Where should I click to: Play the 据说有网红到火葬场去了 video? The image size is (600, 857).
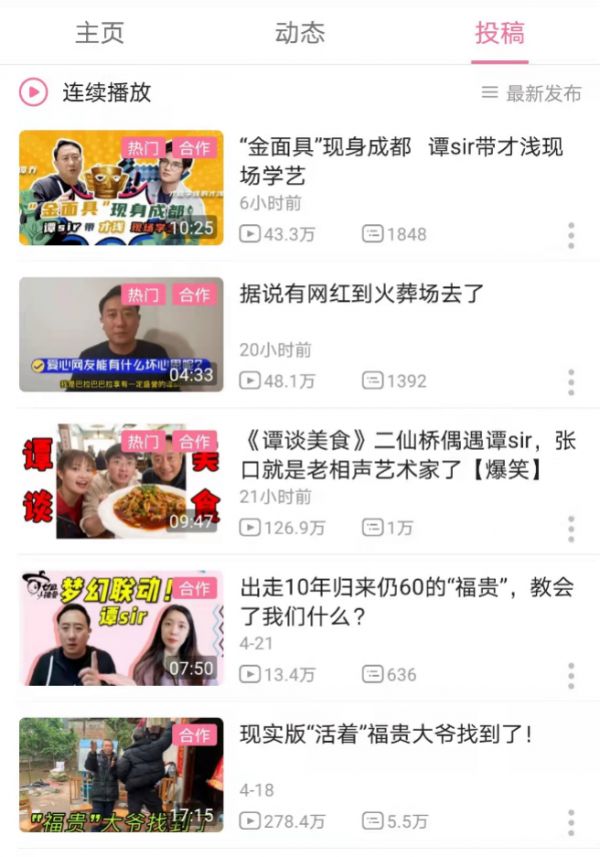click(x=121, y=334)
